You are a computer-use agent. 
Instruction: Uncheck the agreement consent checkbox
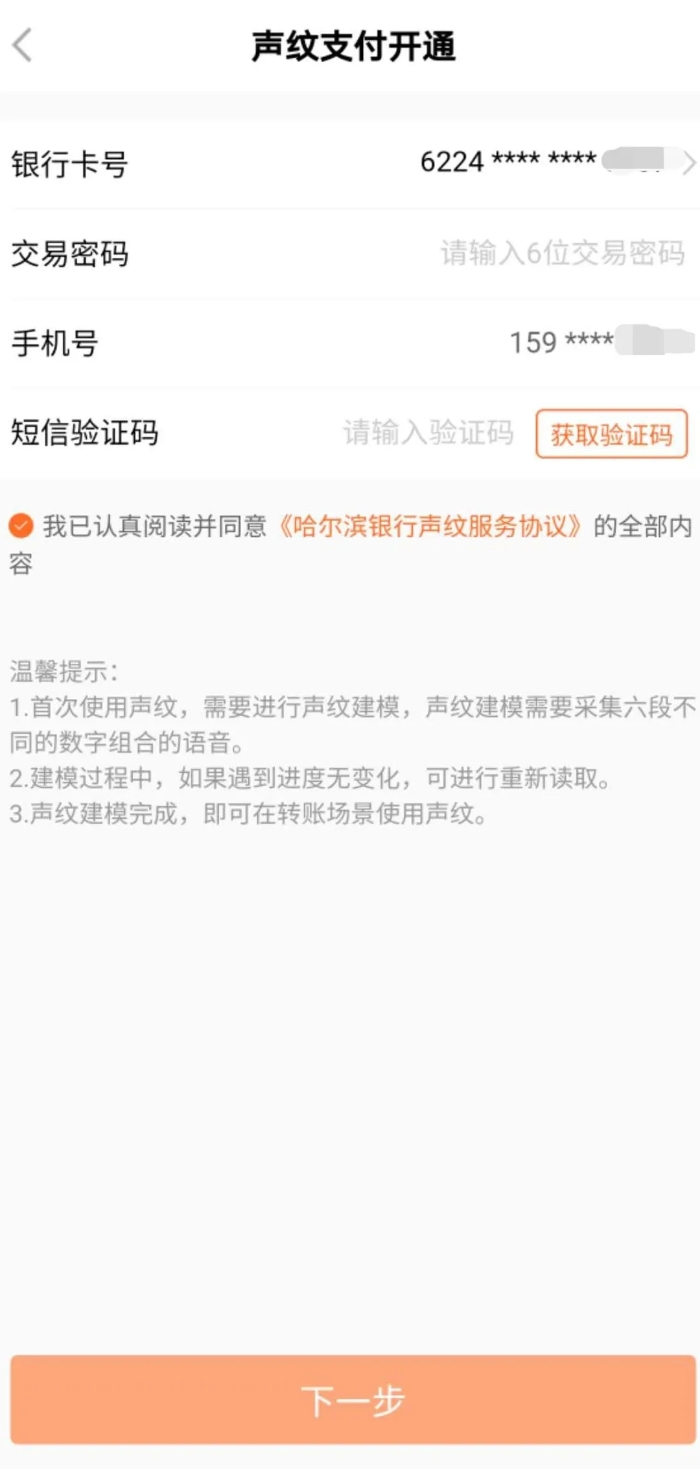21,526
